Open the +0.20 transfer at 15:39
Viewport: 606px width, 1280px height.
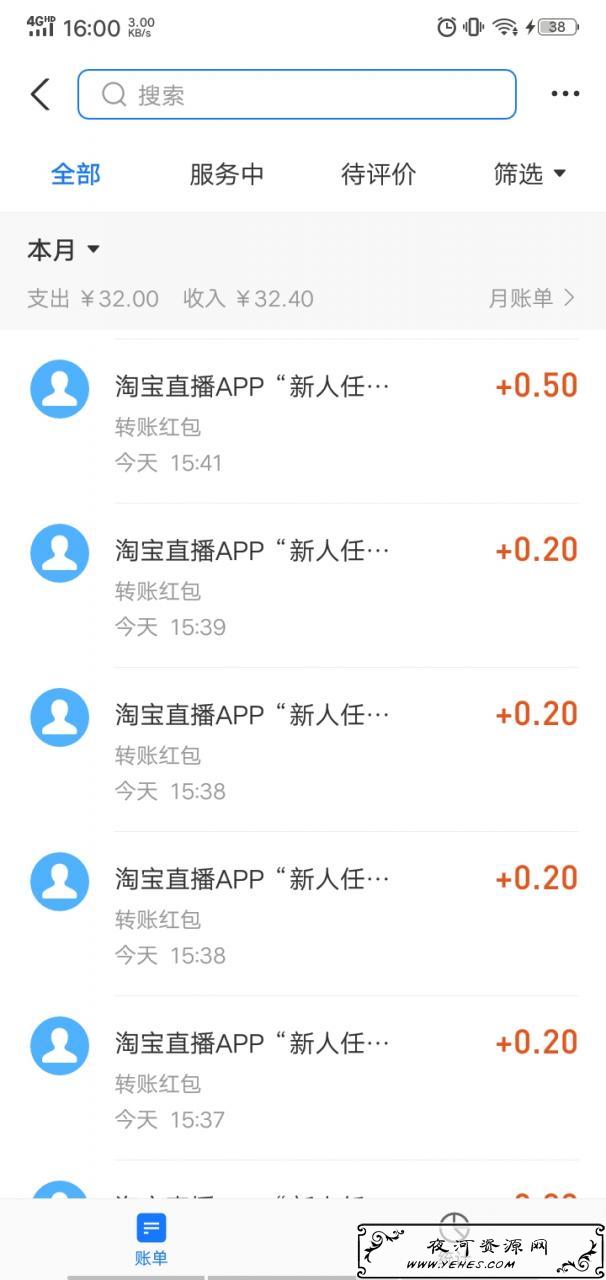(x=303, y=586)
